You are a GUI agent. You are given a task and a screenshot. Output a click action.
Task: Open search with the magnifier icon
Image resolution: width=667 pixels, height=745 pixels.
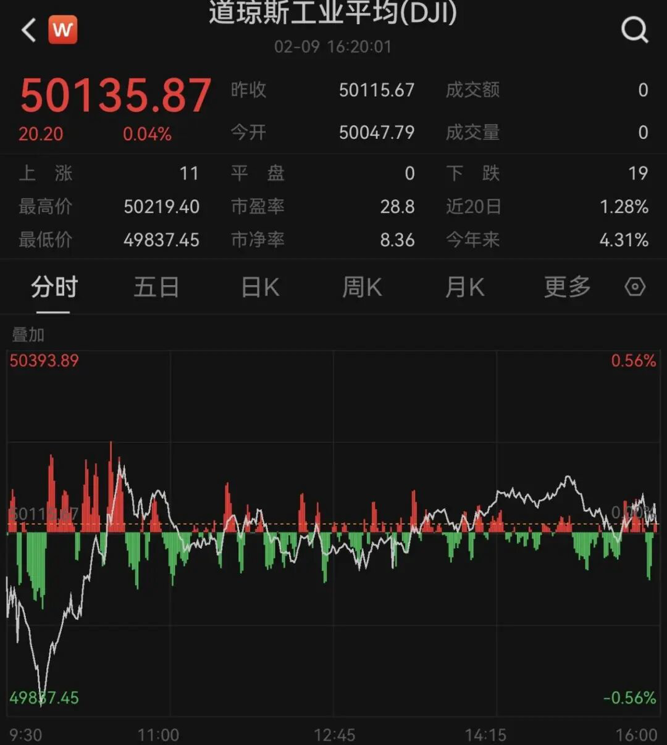point(635,30)
